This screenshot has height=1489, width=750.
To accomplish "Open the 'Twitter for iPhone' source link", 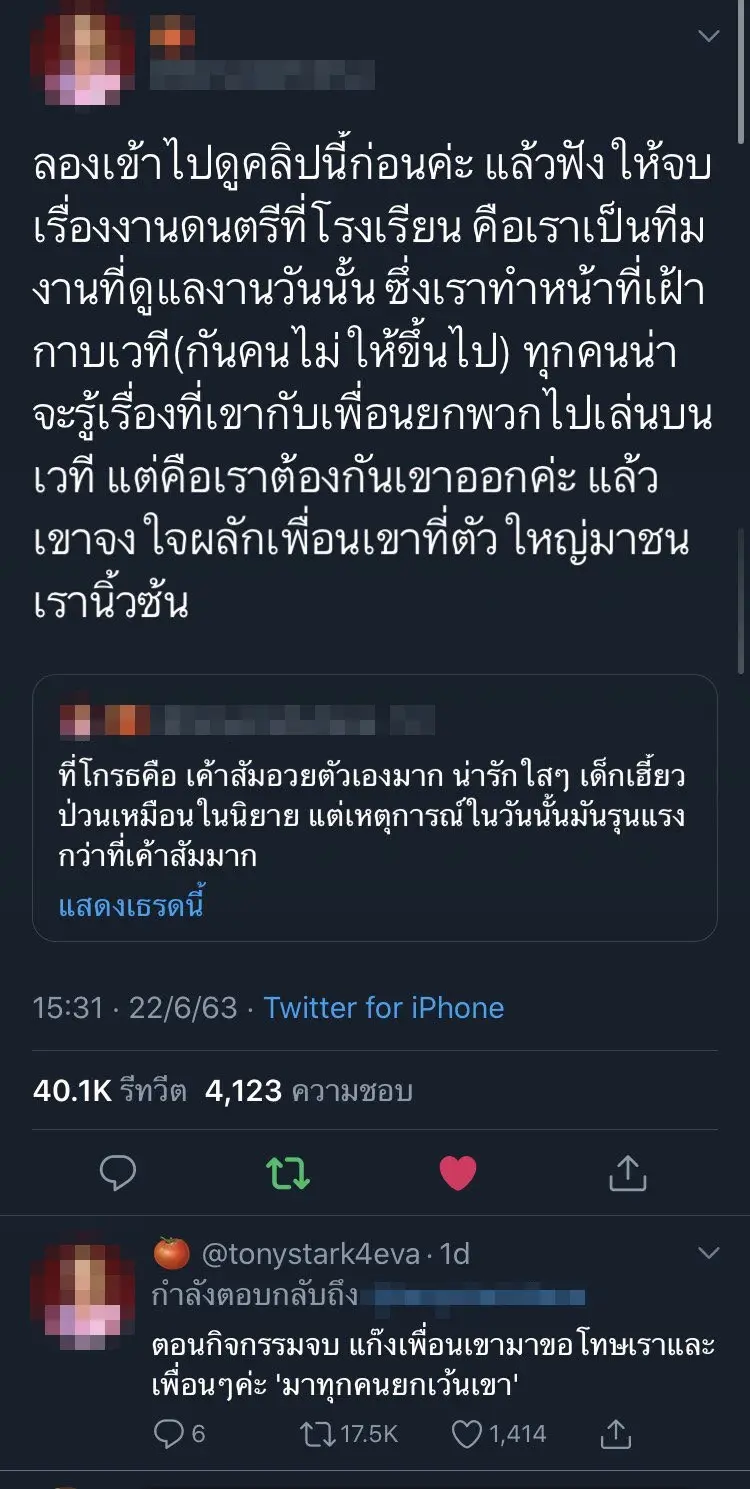I will pyautogui.click(x=384, y=1007).
